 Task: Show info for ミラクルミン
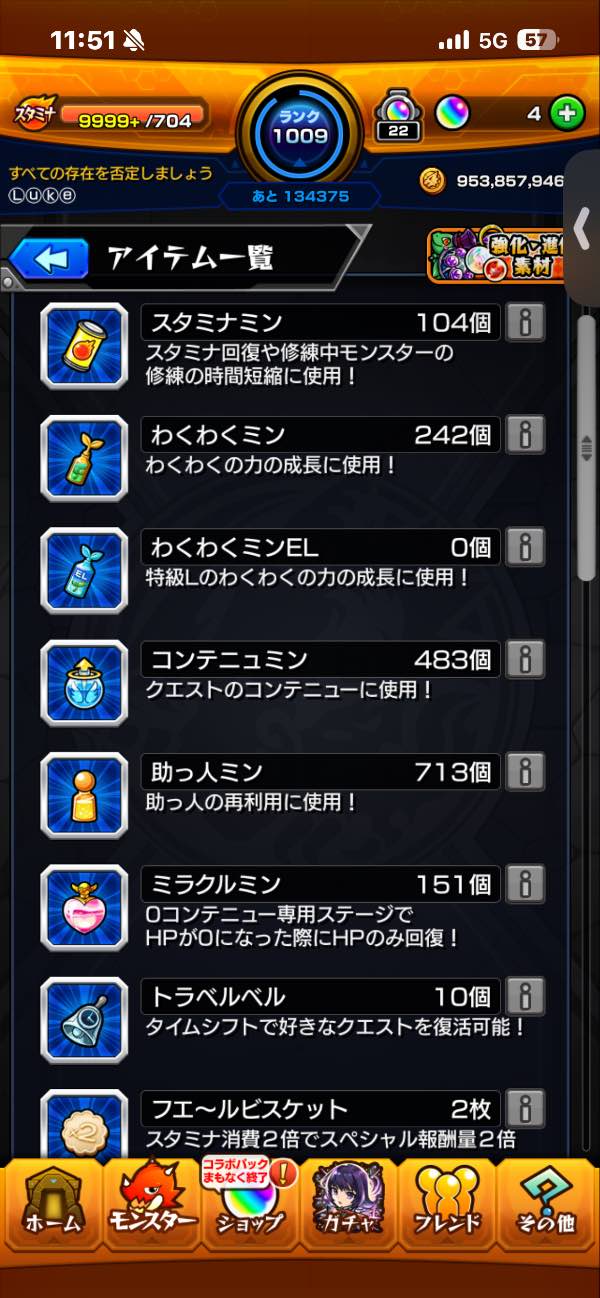point(525,884)
